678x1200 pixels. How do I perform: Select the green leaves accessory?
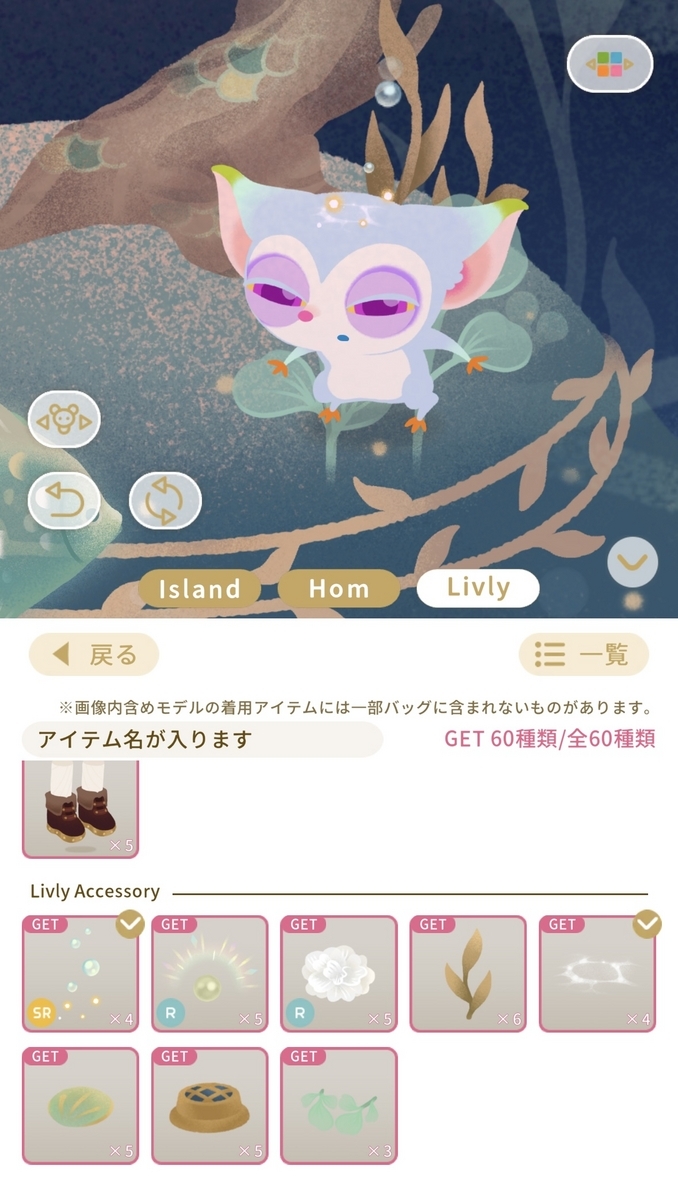point(338,1105)
